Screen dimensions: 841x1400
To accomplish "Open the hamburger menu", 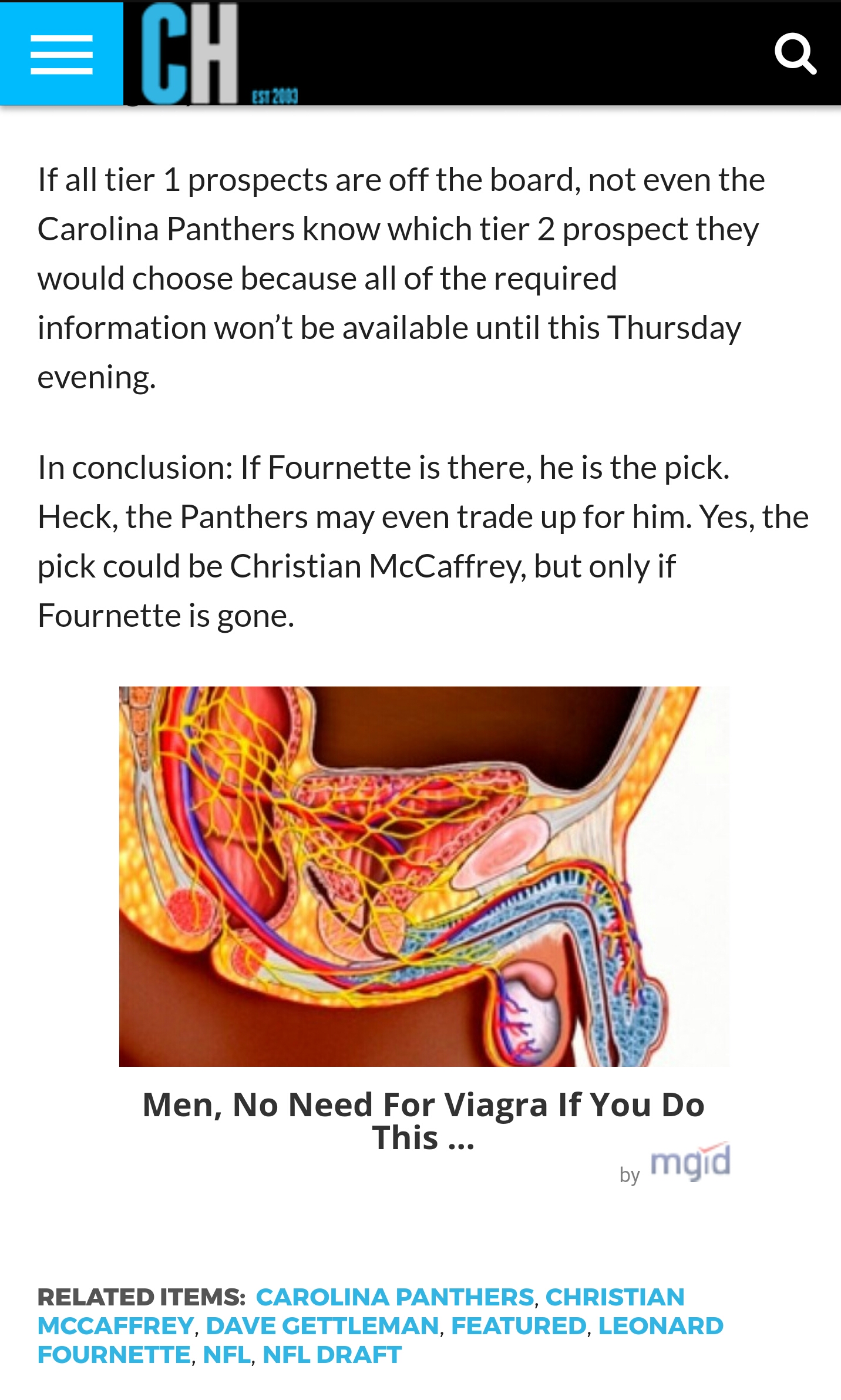I will pyautogui.click(x=61, y=54).
